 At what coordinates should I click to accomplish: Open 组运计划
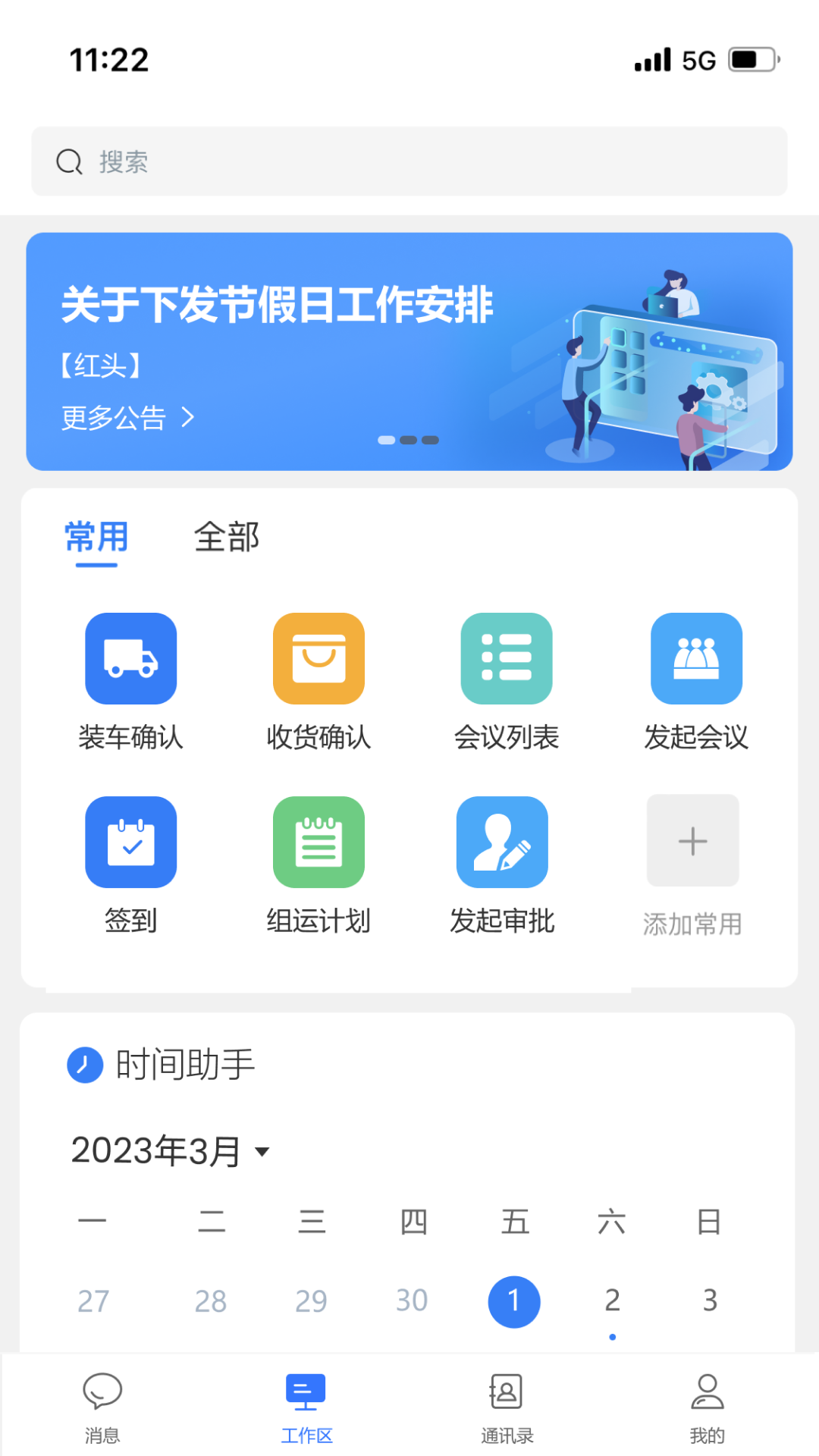(318, 842)
